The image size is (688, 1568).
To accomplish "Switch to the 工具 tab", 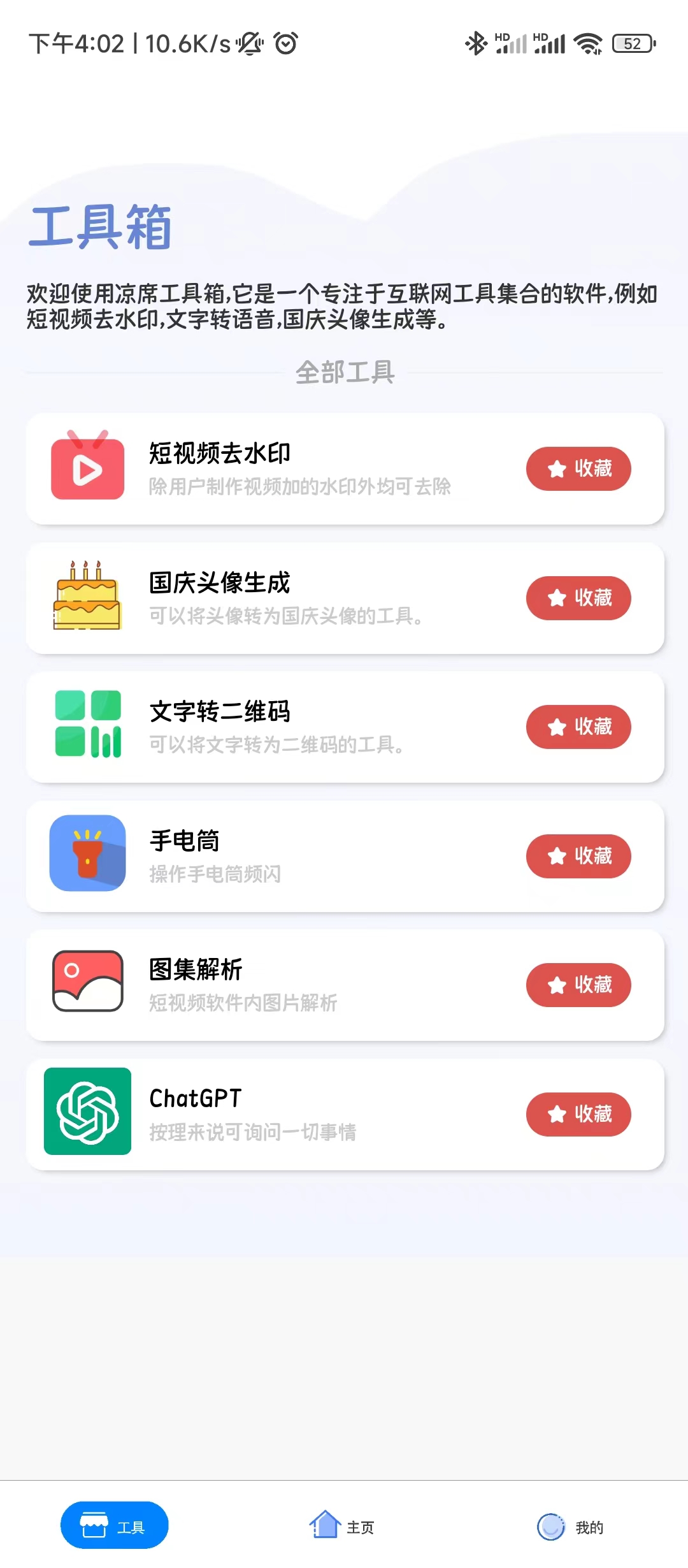I will click(x=115, y=1525).
